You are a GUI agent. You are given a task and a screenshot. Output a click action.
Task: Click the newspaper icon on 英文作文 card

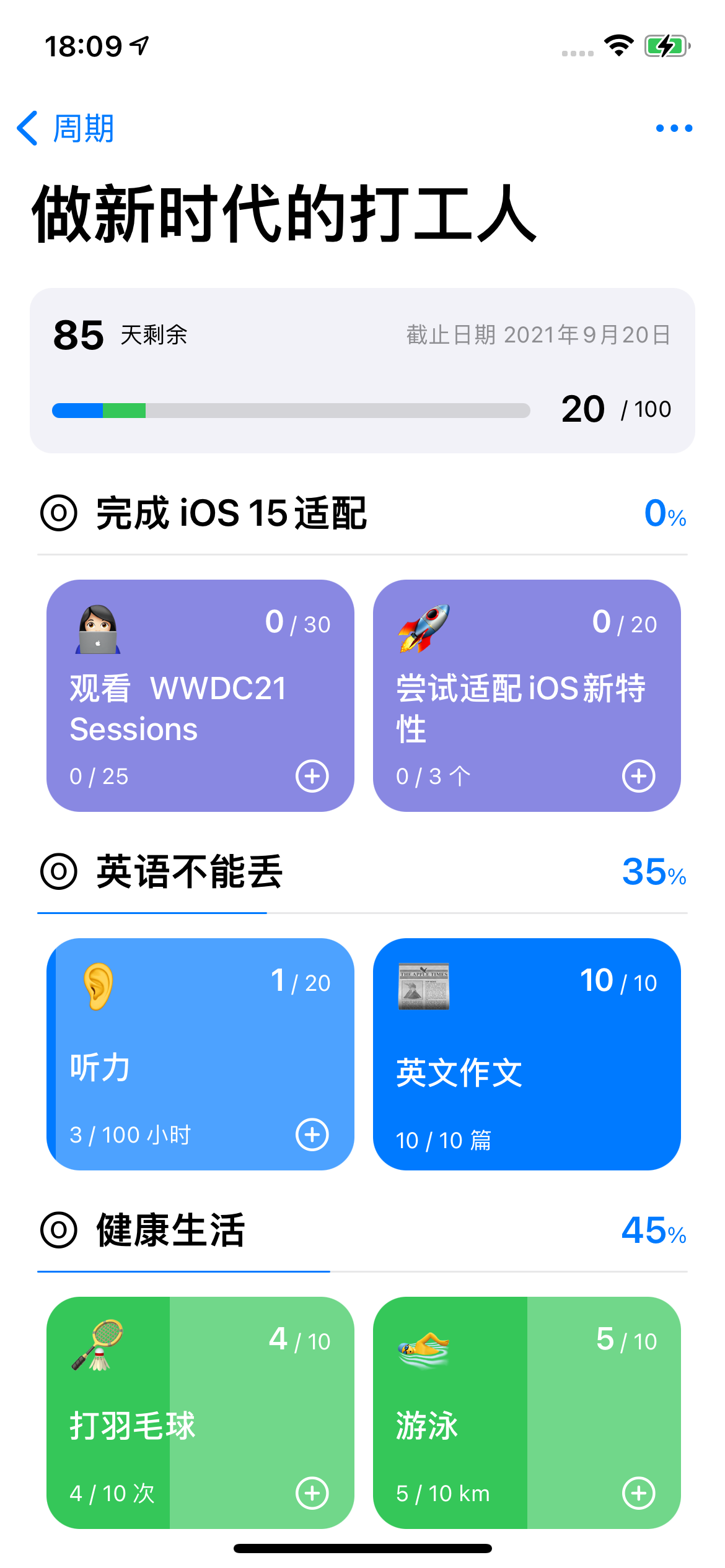pos(424,985)
